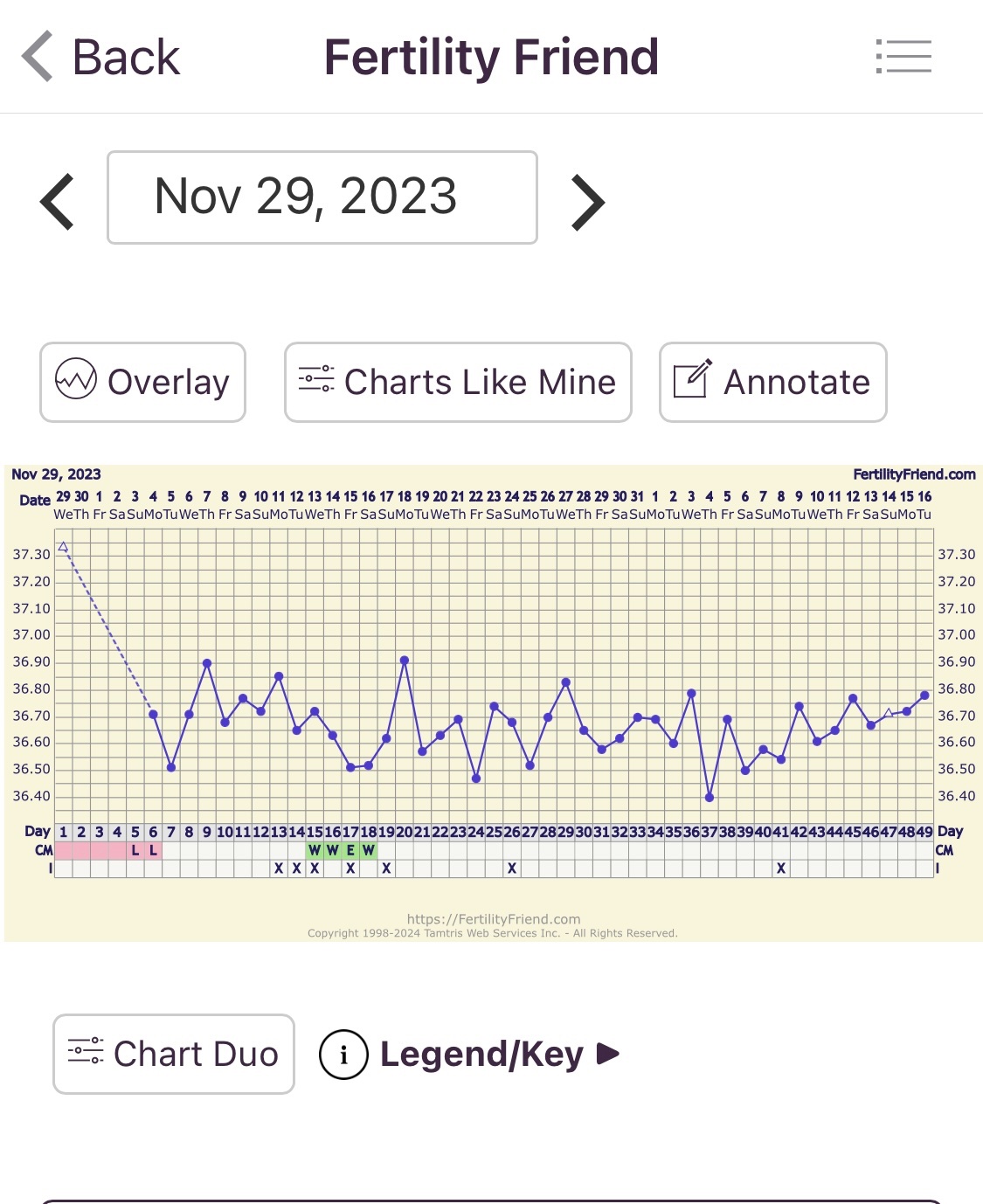Go to the next cycle chart

[x=587, y=202]
